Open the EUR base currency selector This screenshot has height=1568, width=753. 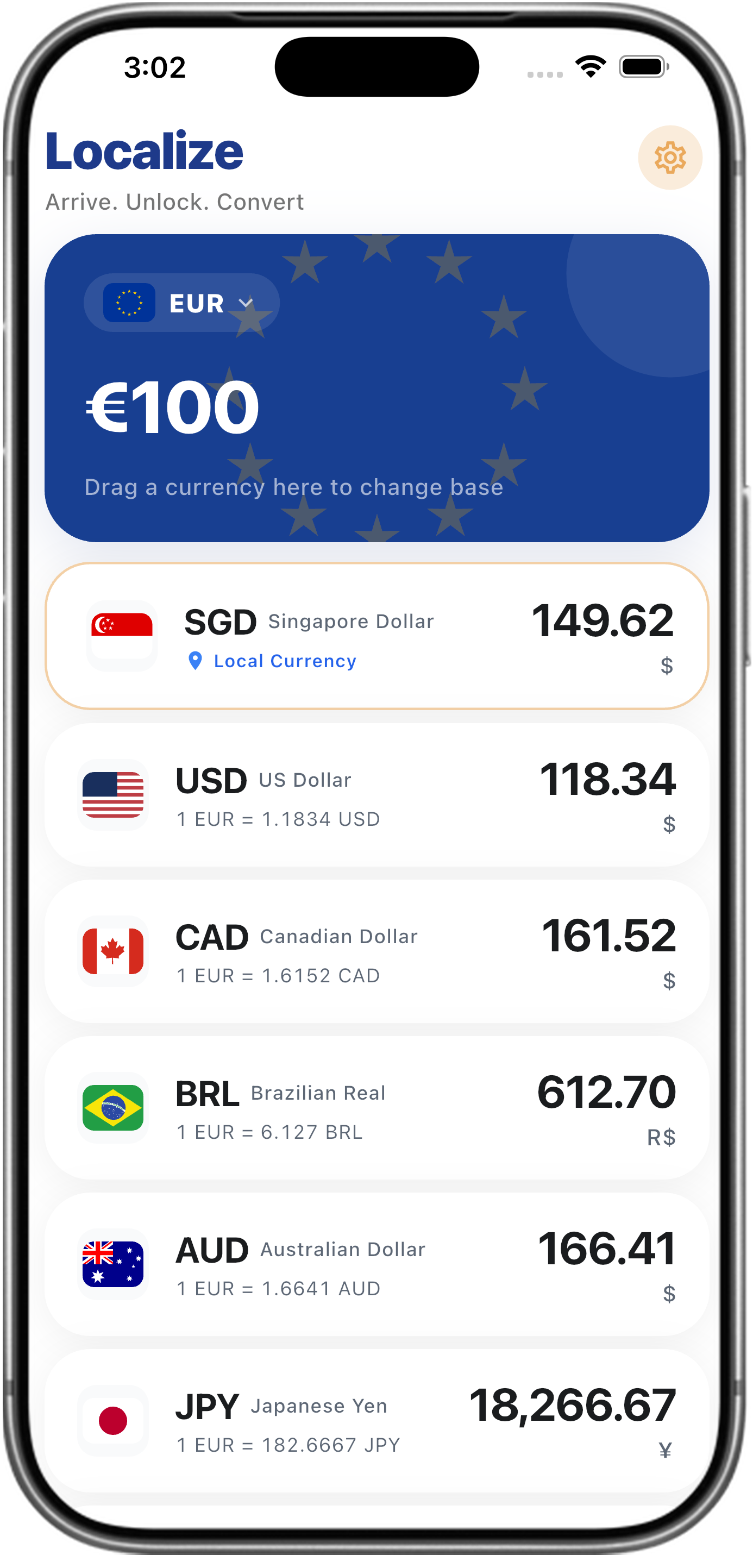pyautogui.click(x=181, y=303)
